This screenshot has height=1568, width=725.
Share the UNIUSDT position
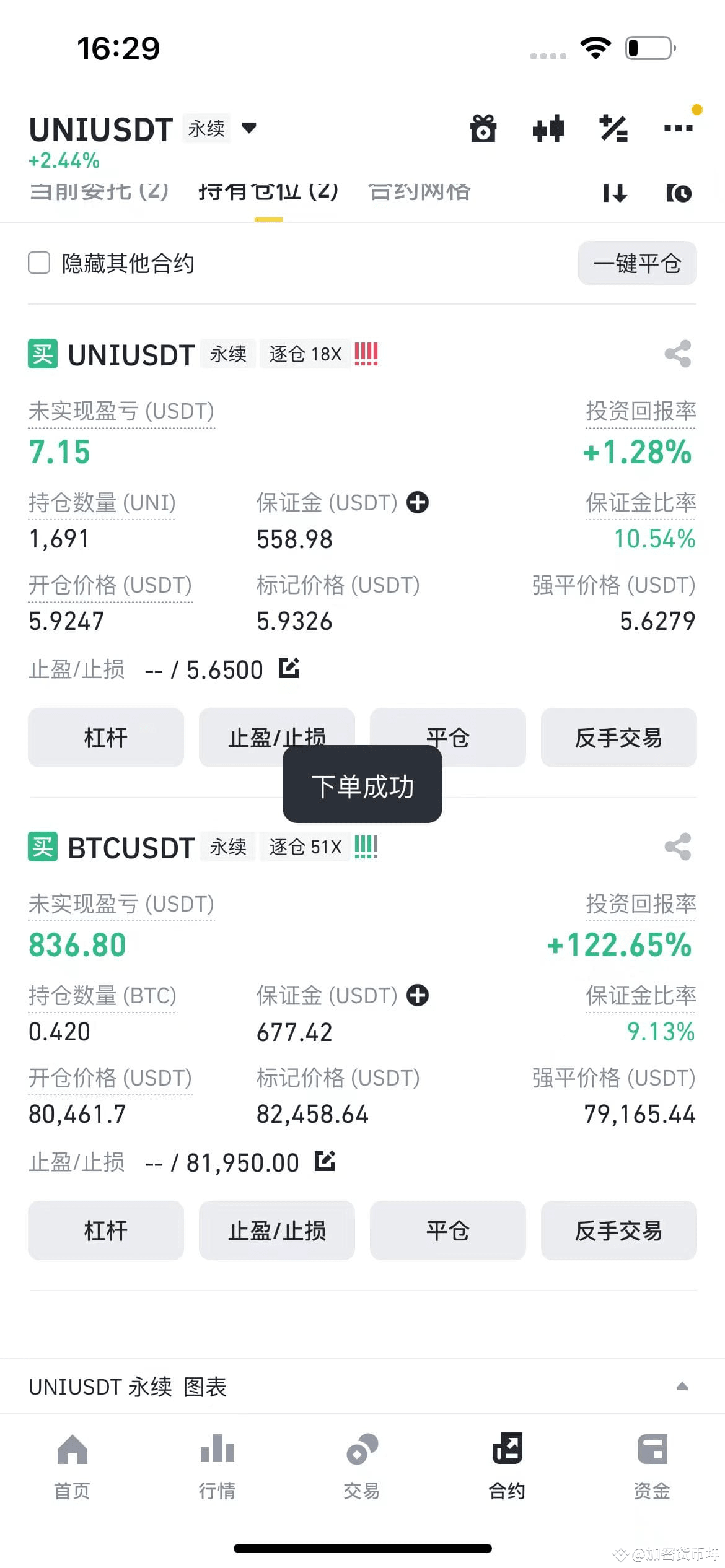point(678,354)
